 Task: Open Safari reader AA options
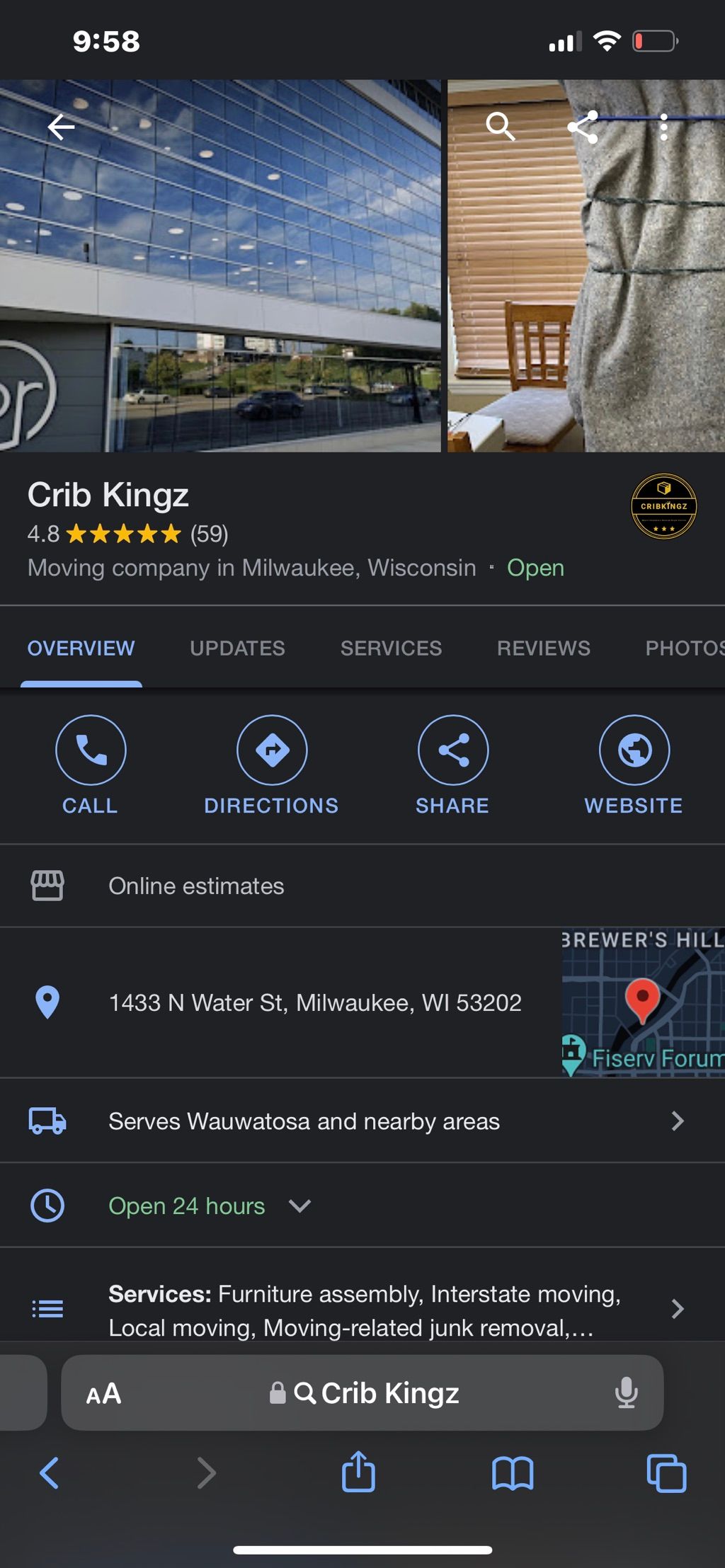[x=103, y=1394]
